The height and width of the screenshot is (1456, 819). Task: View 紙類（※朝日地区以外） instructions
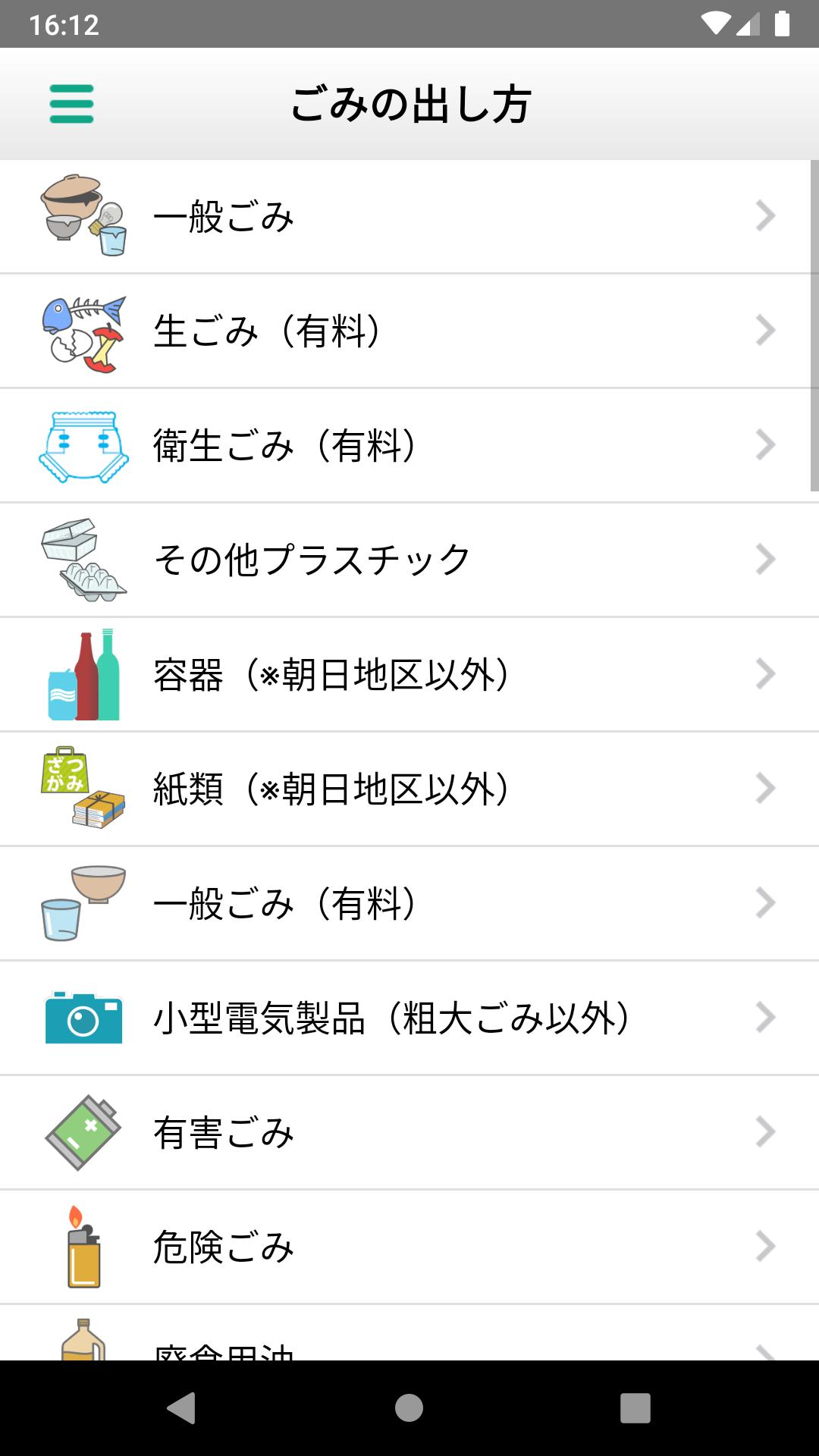pos(409,789)
